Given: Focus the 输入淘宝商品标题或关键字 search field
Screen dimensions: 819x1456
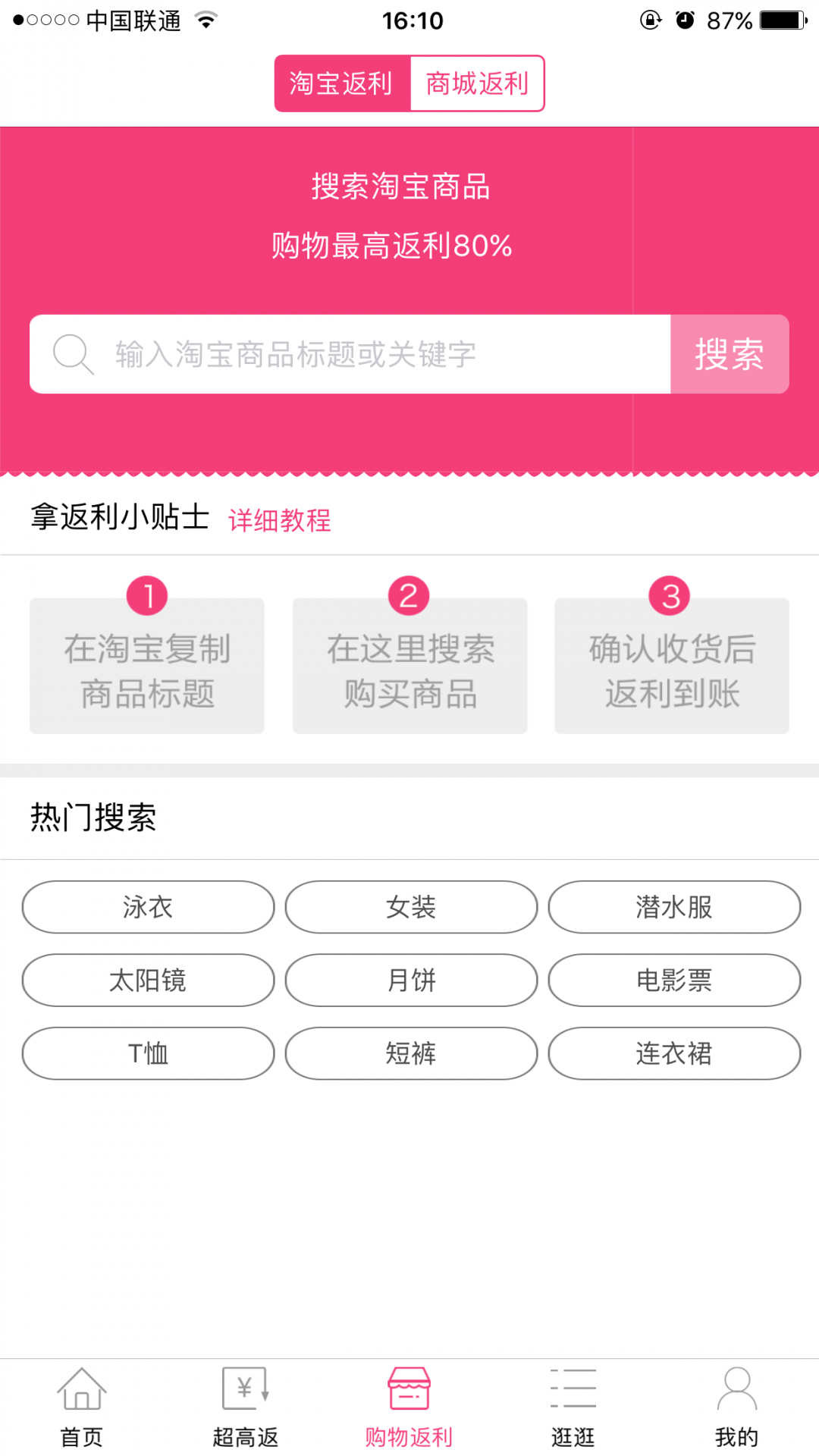Looking at the screenshot, I should click(x=364, y=354).
